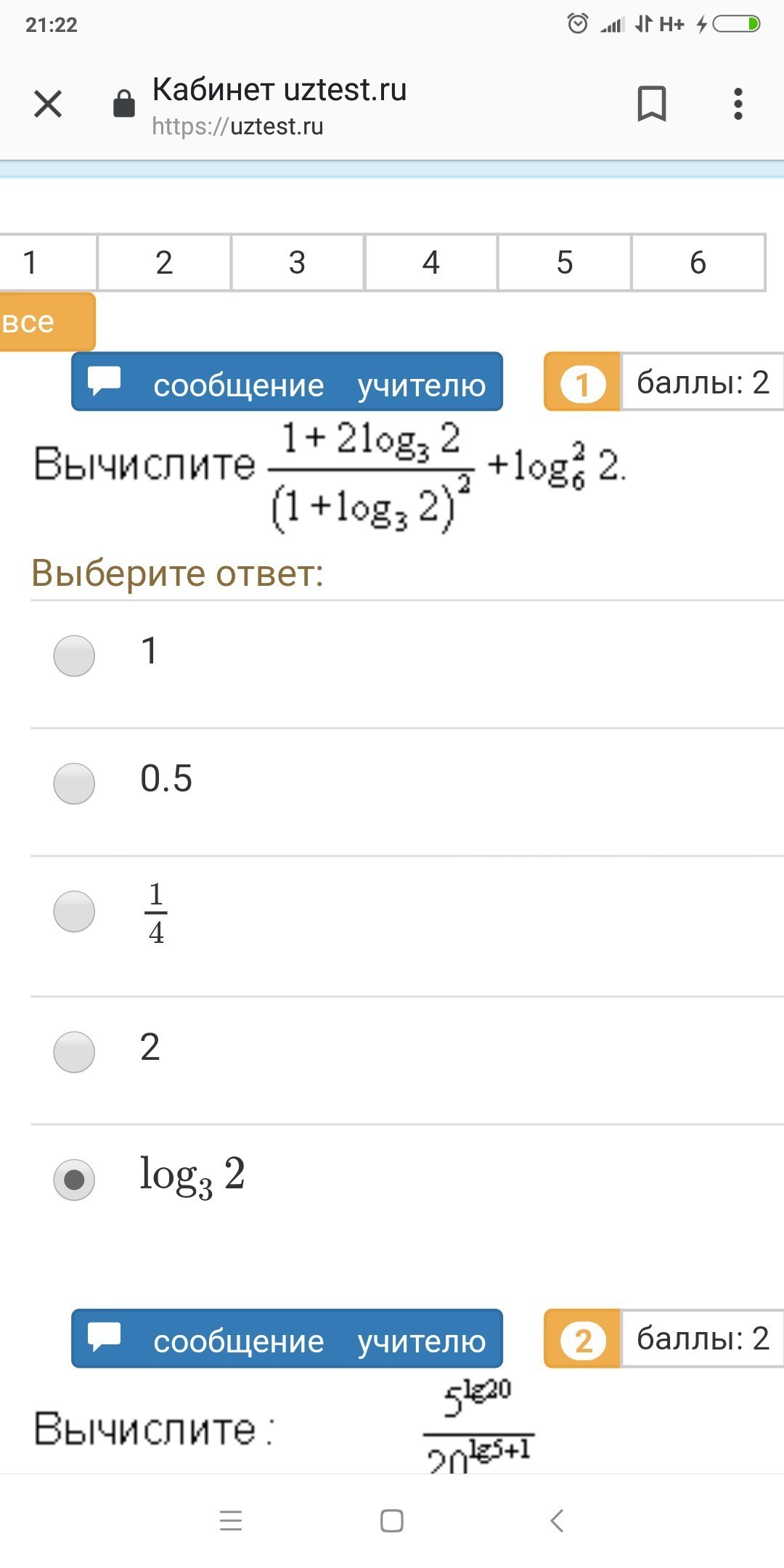Bookmark this uztest.ru page
Viewport: 784px width, 1568px height.
[651, 104]
